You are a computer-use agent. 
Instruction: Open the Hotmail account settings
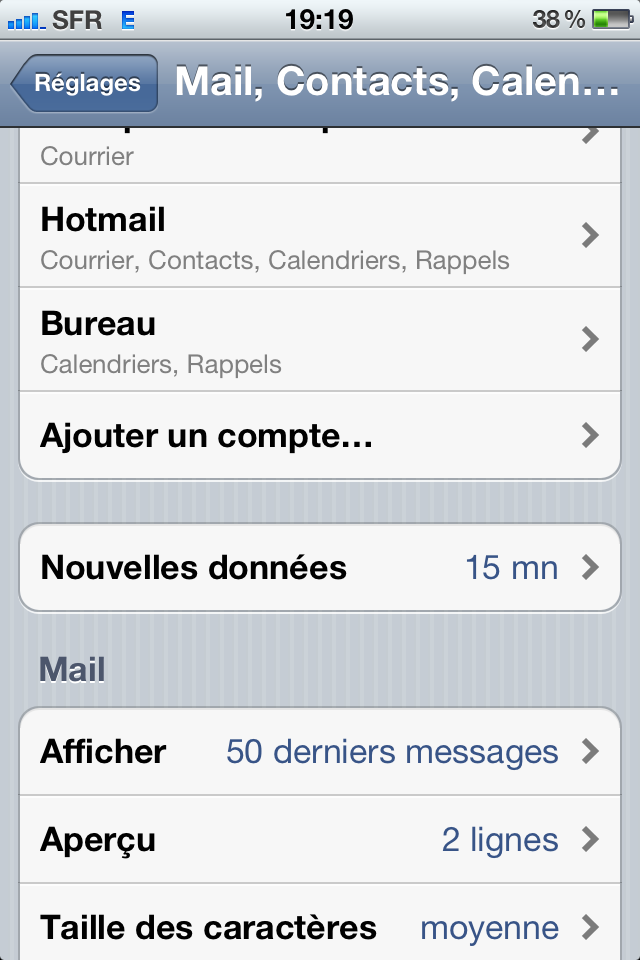(x=320, y=237)
